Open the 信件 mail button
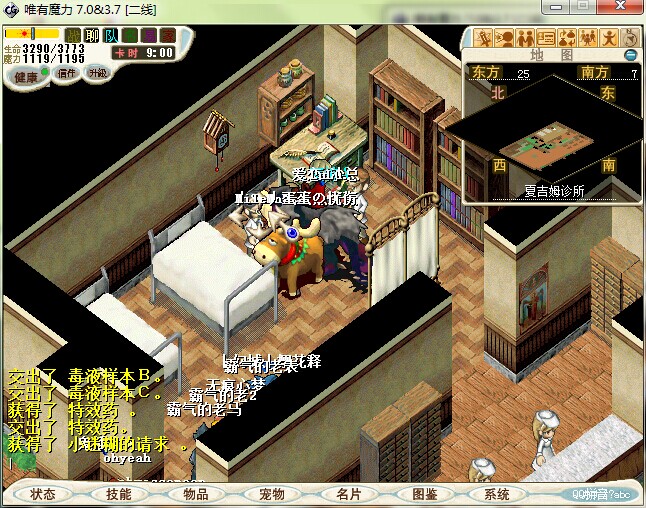 (67, 73)
